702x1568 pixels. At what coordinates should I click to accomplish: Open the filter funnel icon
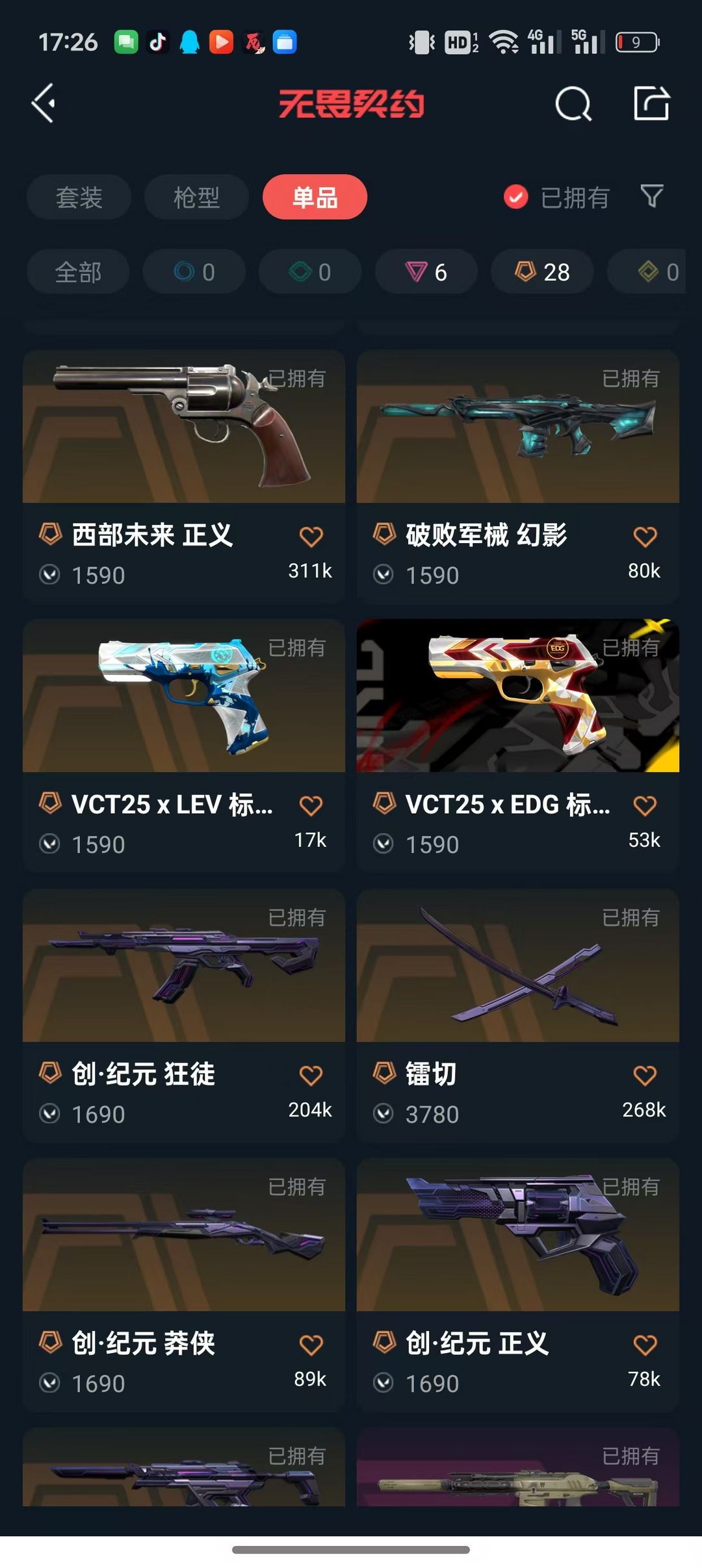(x=651, y=196)
